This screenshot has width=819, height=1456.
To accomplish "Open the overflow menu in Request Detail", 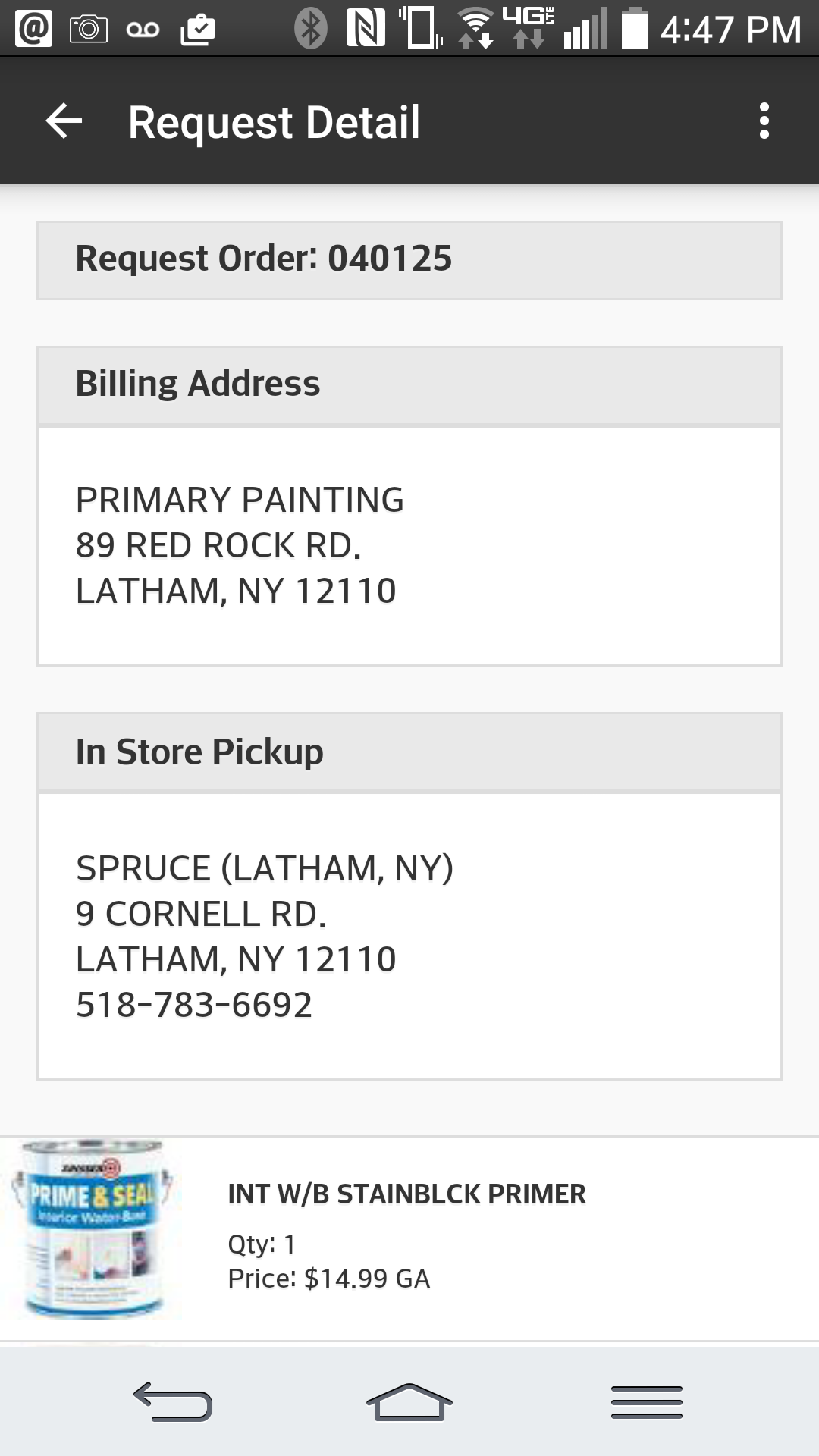I will click(x=764, y=121).
